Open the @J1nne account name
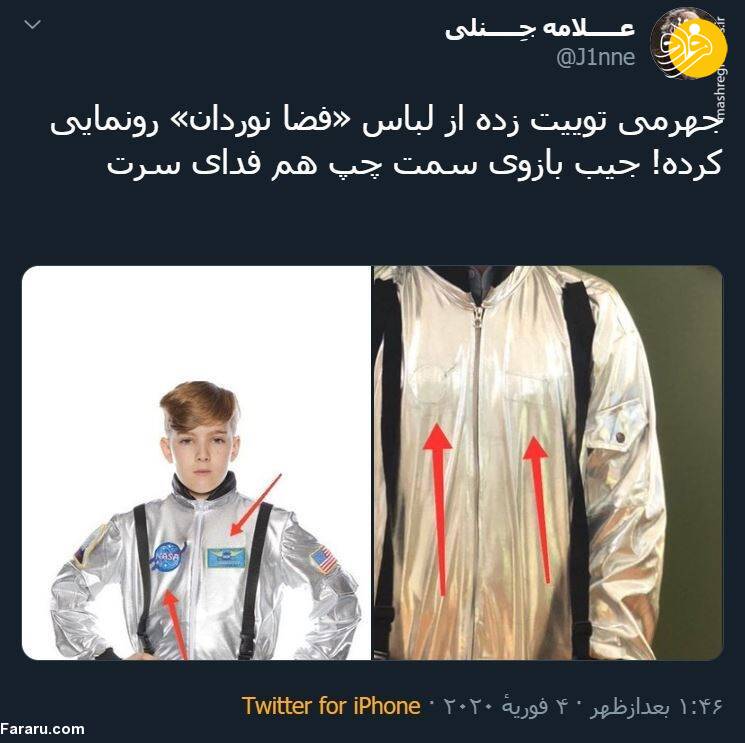The image size is (745, 743). (x=541, y=29)
